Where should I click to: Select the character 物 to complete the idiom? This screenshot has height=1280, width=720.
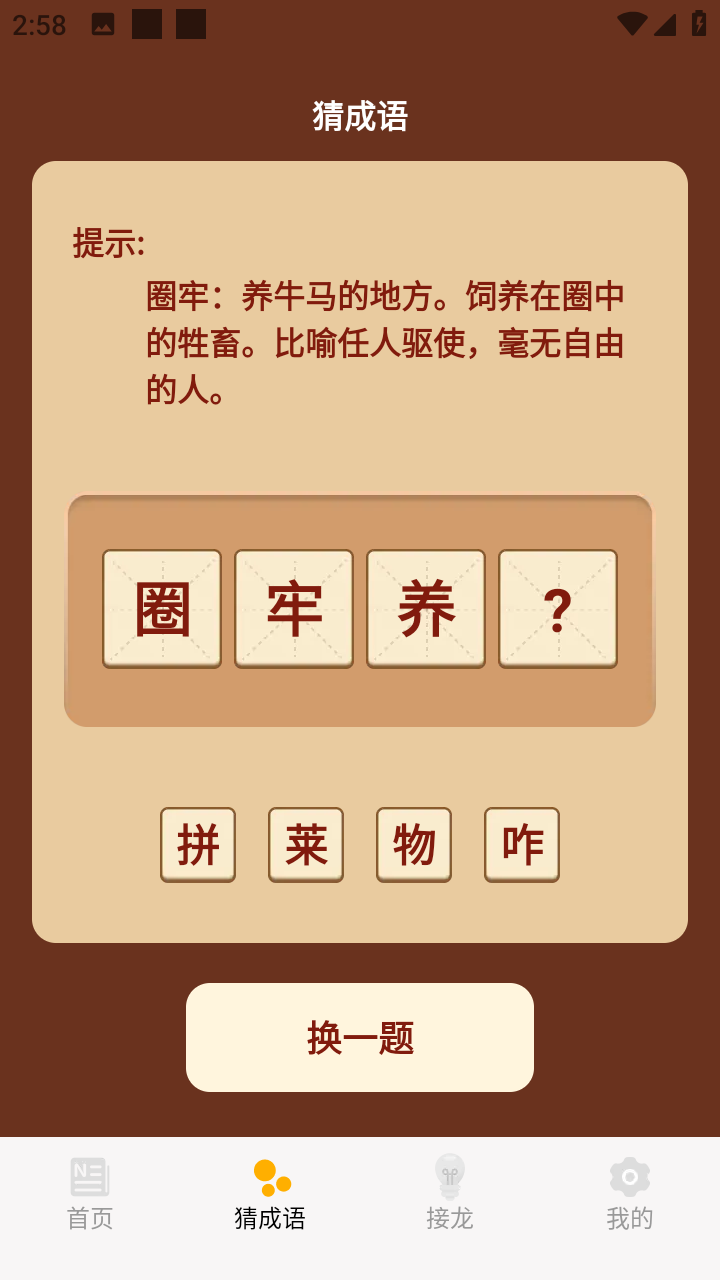[x=414, y=844]
